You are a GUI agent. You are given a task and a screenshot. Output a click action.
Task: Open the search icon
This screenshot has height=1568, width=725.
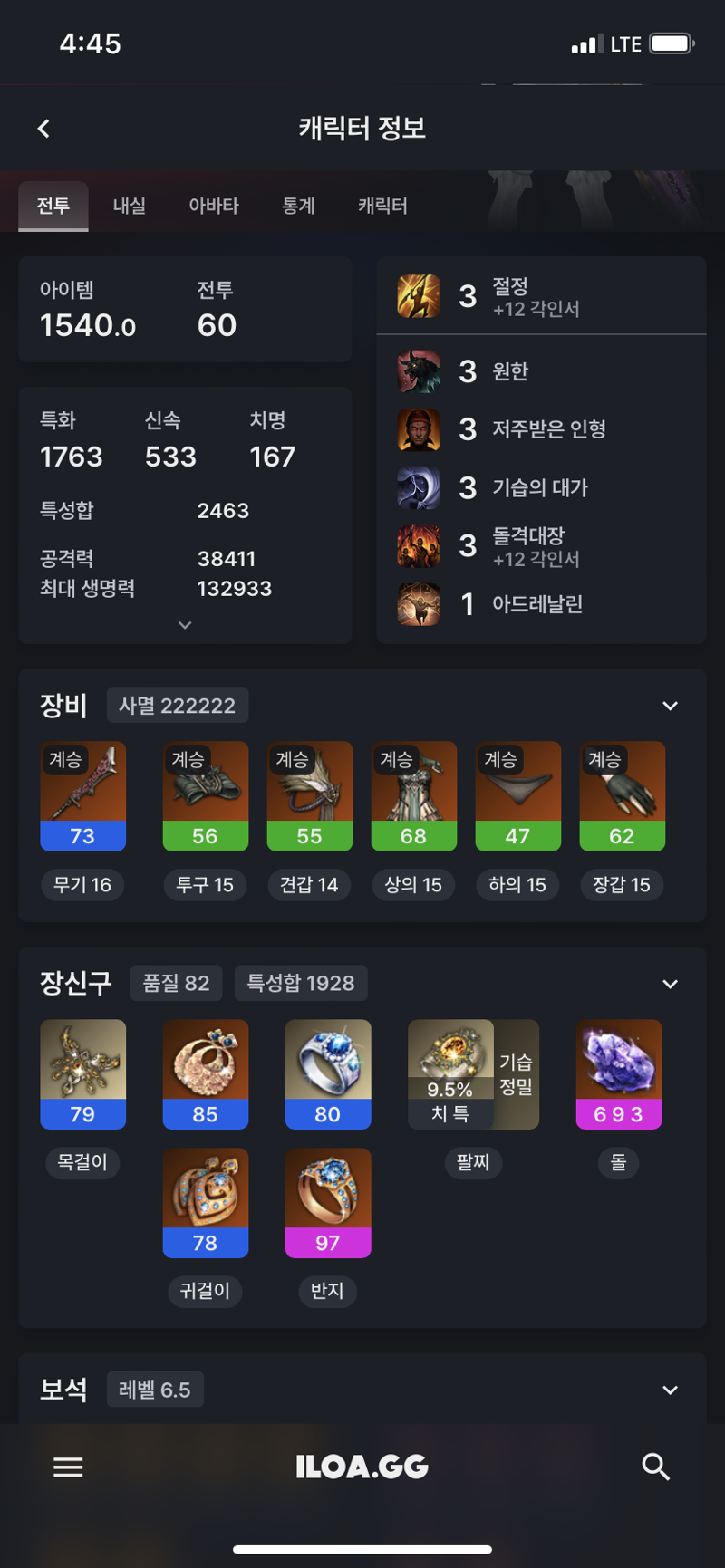655,1467
